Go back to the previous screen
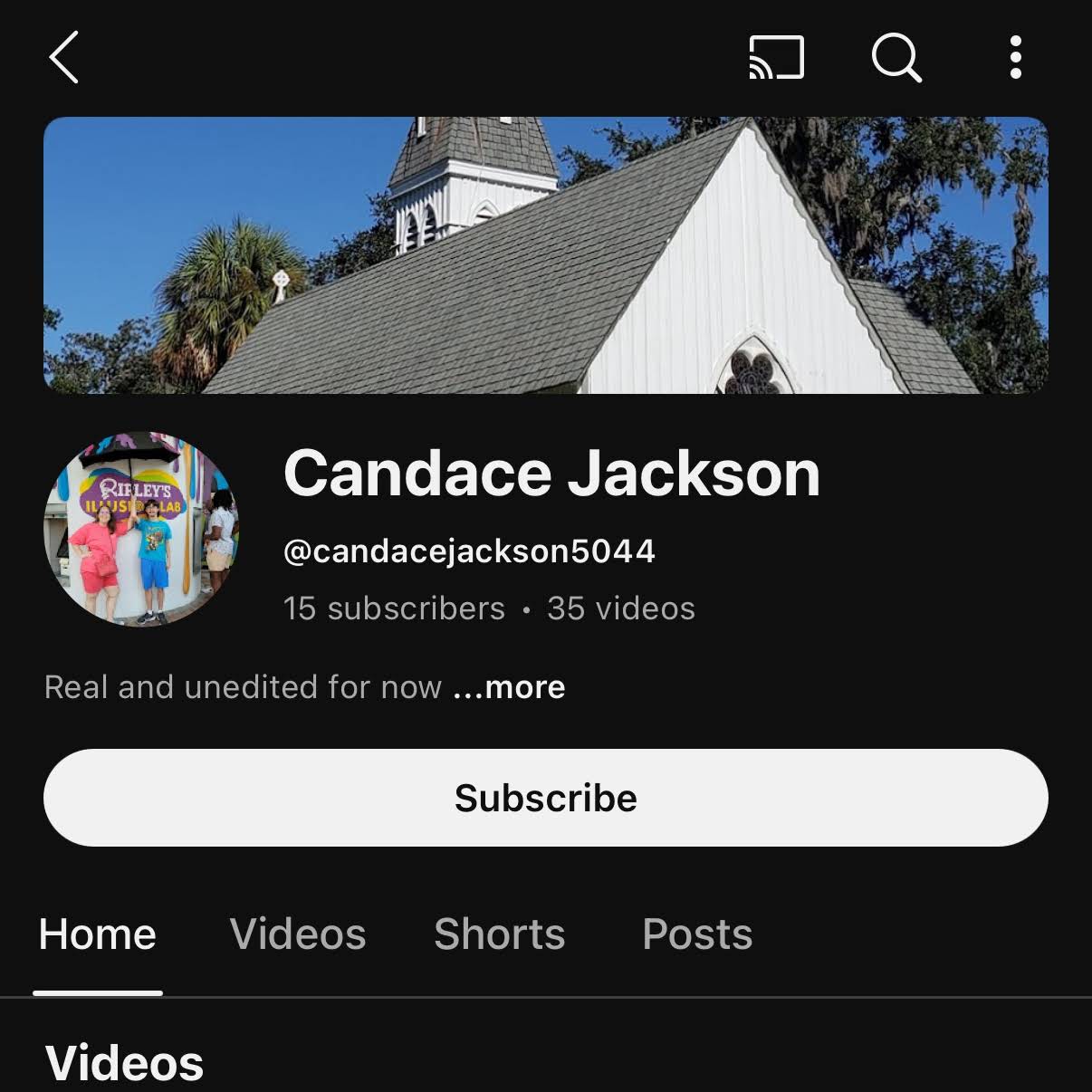 pos(63,57)
